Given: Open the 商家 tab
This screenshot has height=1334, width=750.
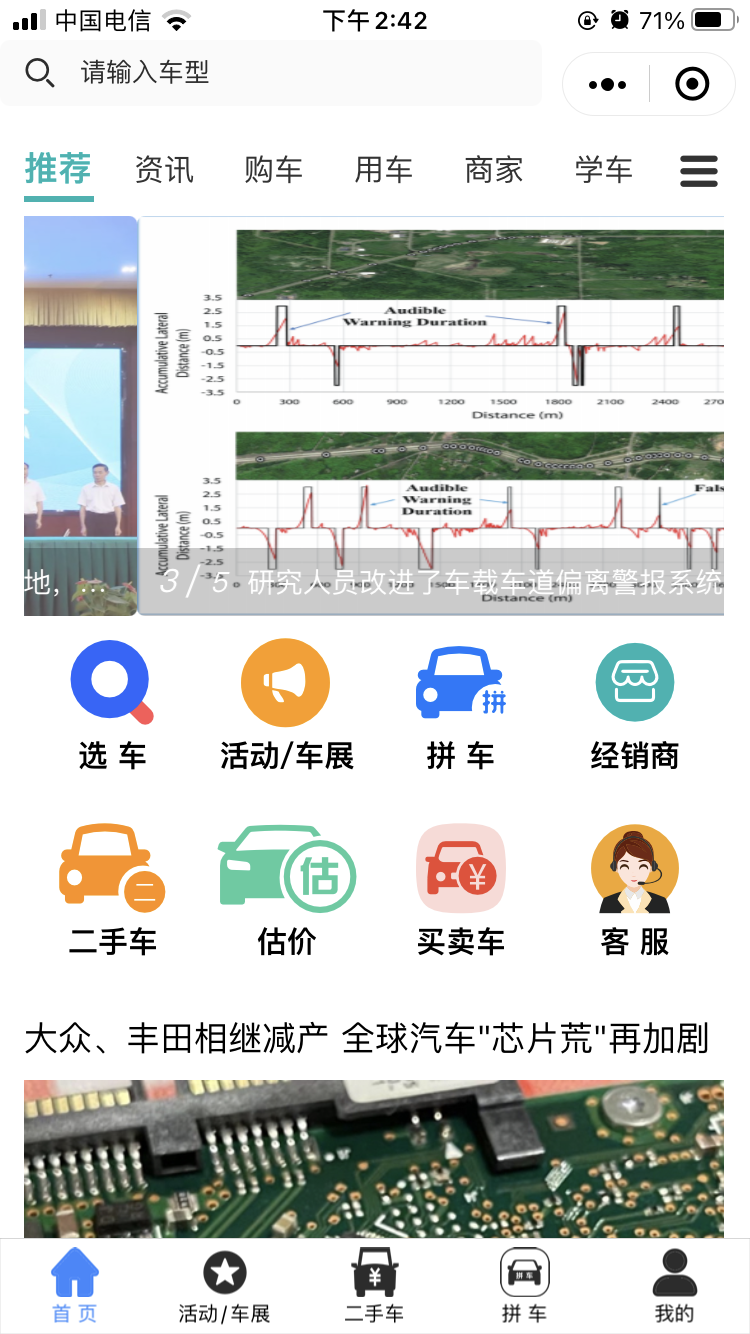Looking at the screenshot, I should pos(494,170).
